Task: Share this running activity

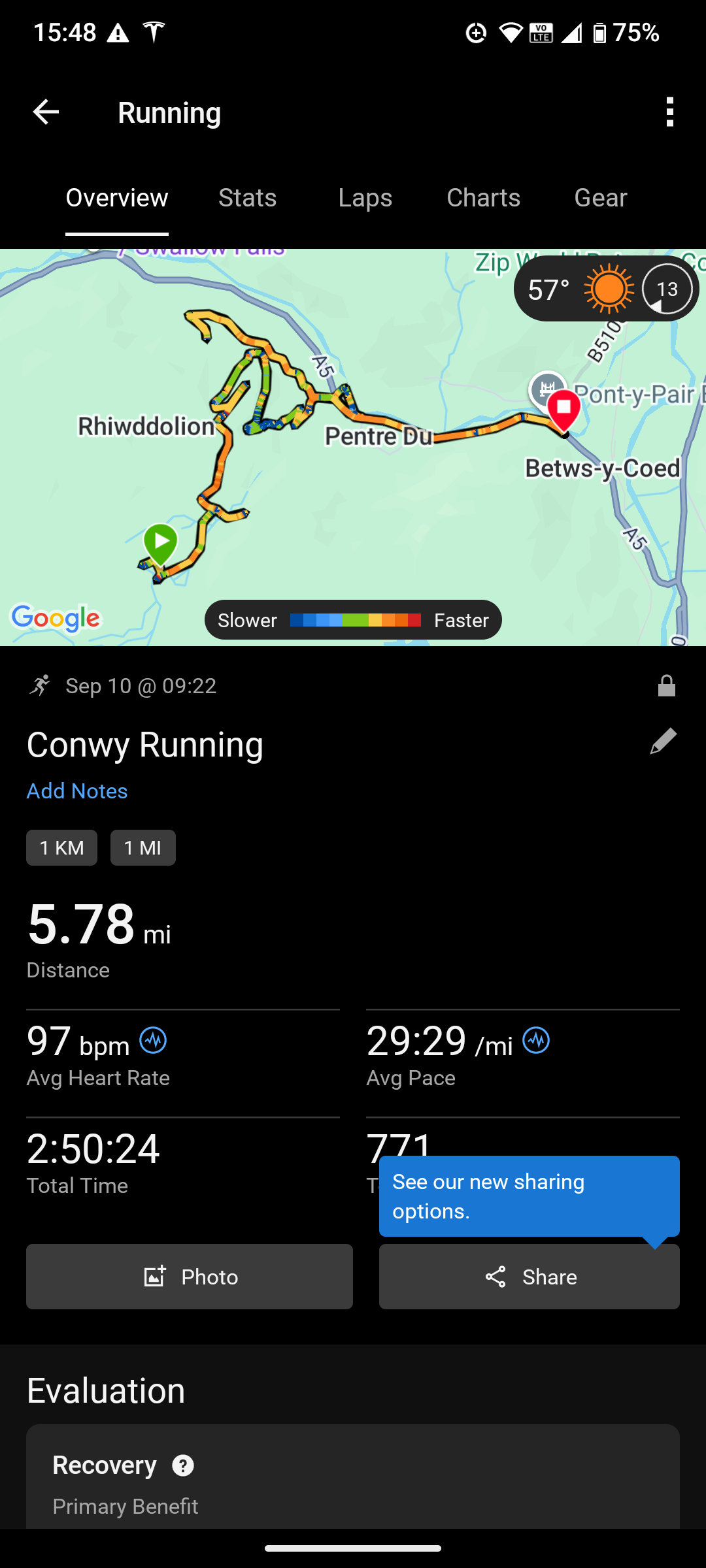Action: 529,1277
